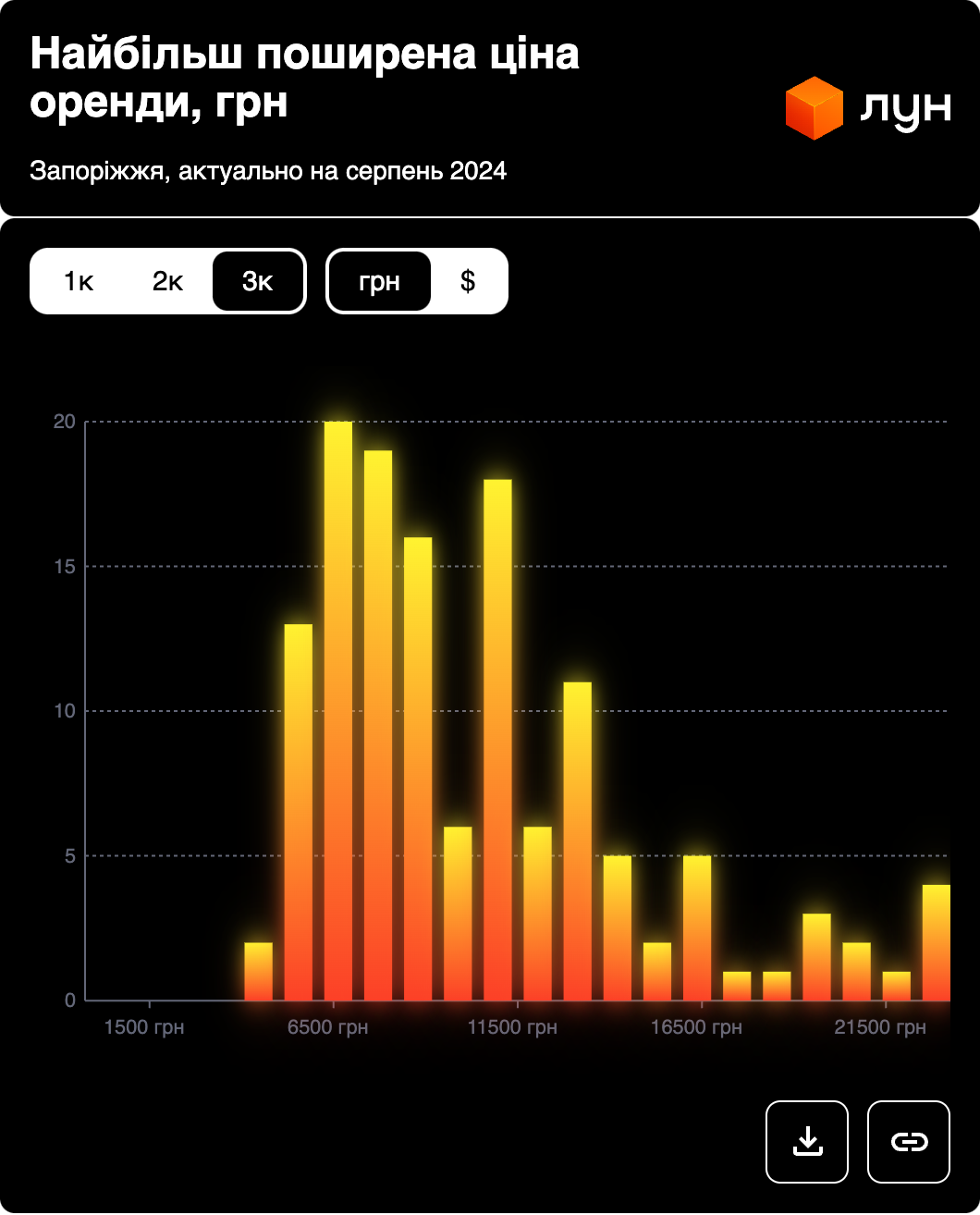This screenshot has height=1215, width=980.
Task: Select the 2к apartments segment
Action: coord(168,281)
